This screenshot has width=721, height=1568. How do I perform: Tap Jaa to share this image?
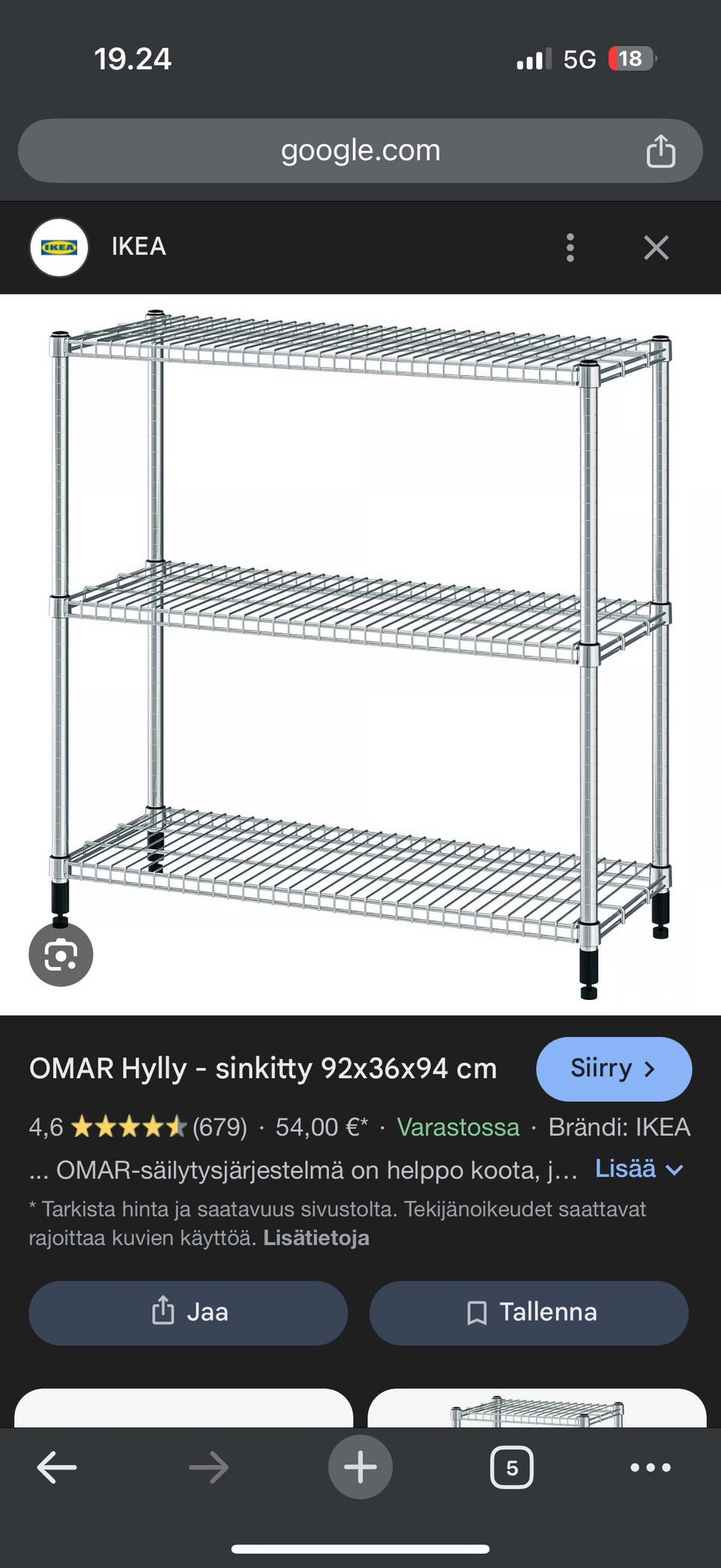(x=188, y=1313)
